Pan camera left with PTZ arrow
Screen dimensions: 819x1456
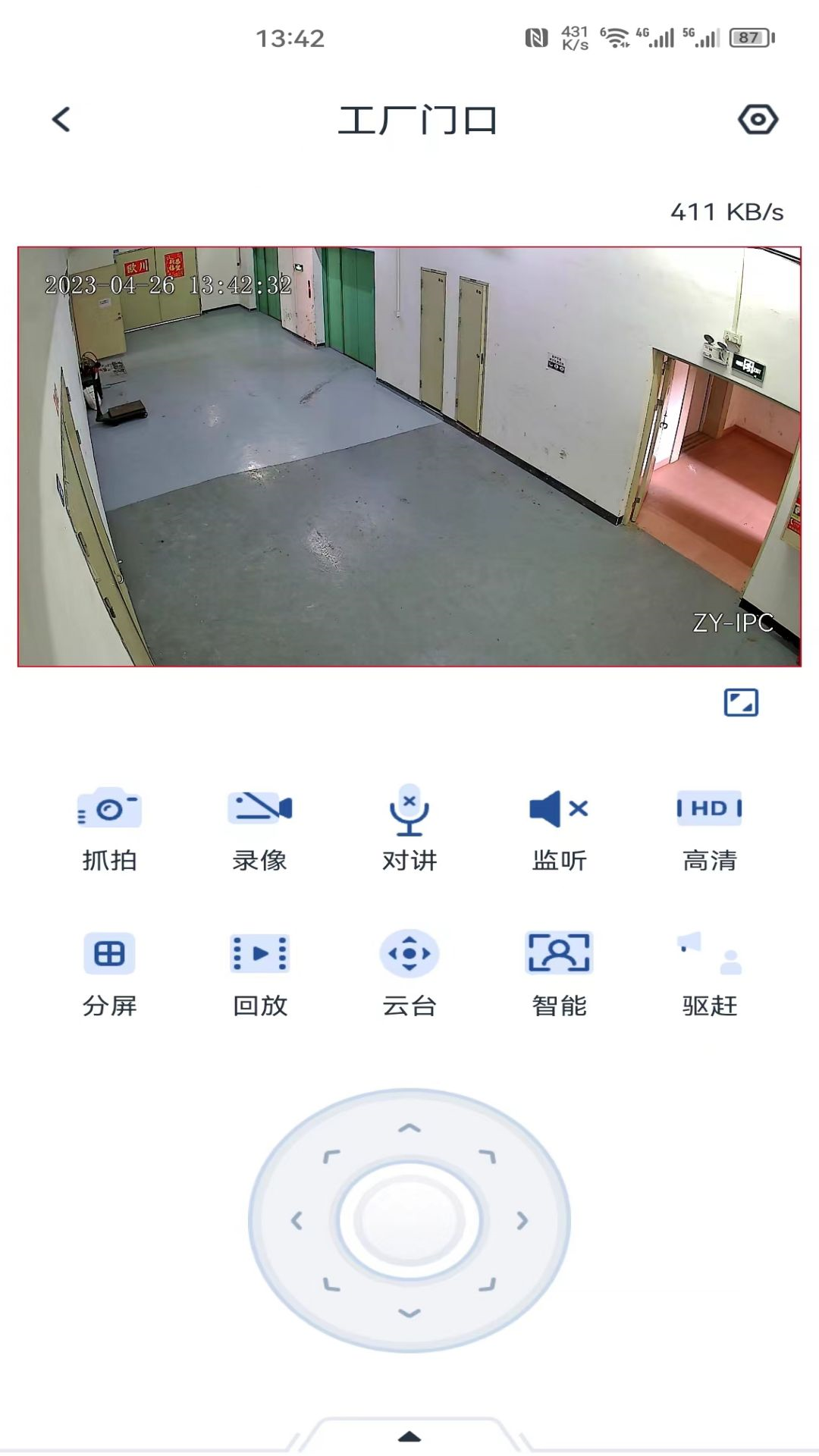coord(297,1221)
